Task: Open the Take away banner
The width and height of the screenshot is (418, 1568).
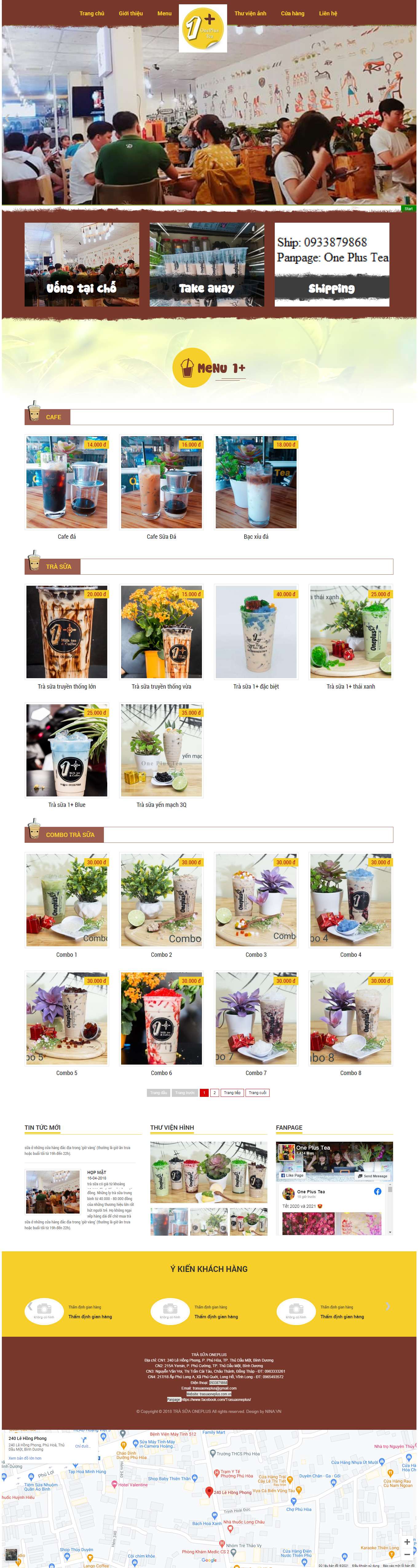Action: click(207, 264)
